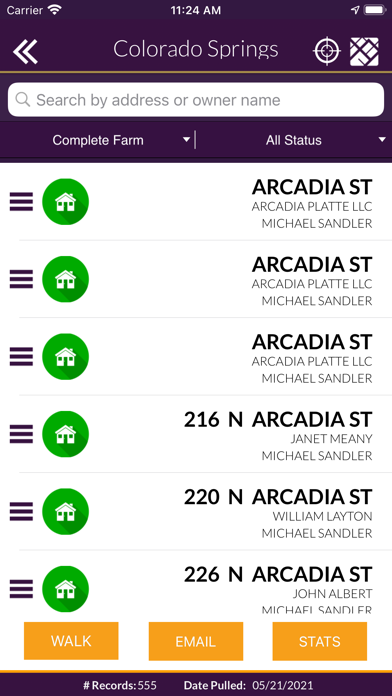Tap the green house icon for 220 N Arcadia
392x696 pixels.
[65, 512]
